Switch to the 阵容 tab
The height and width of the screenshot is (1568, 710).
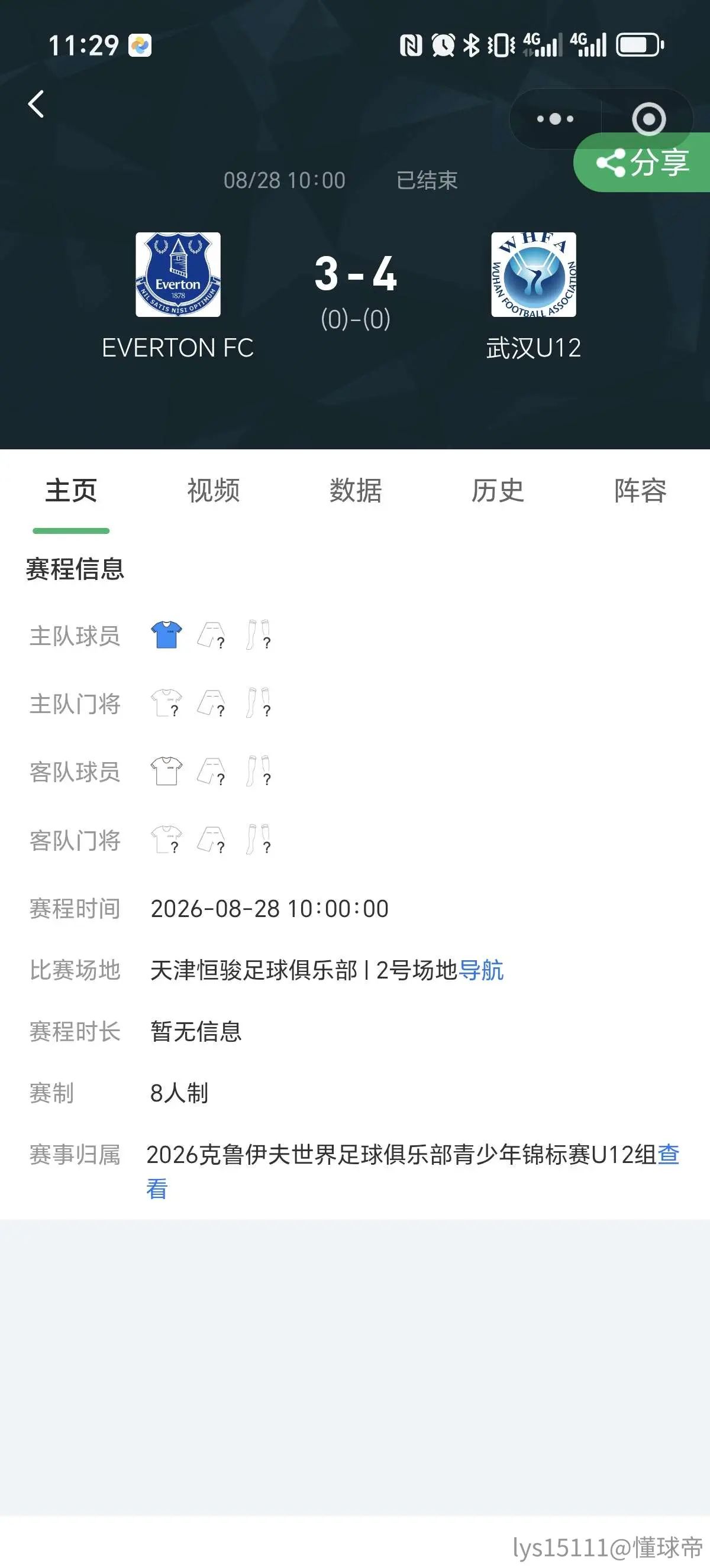640,491
